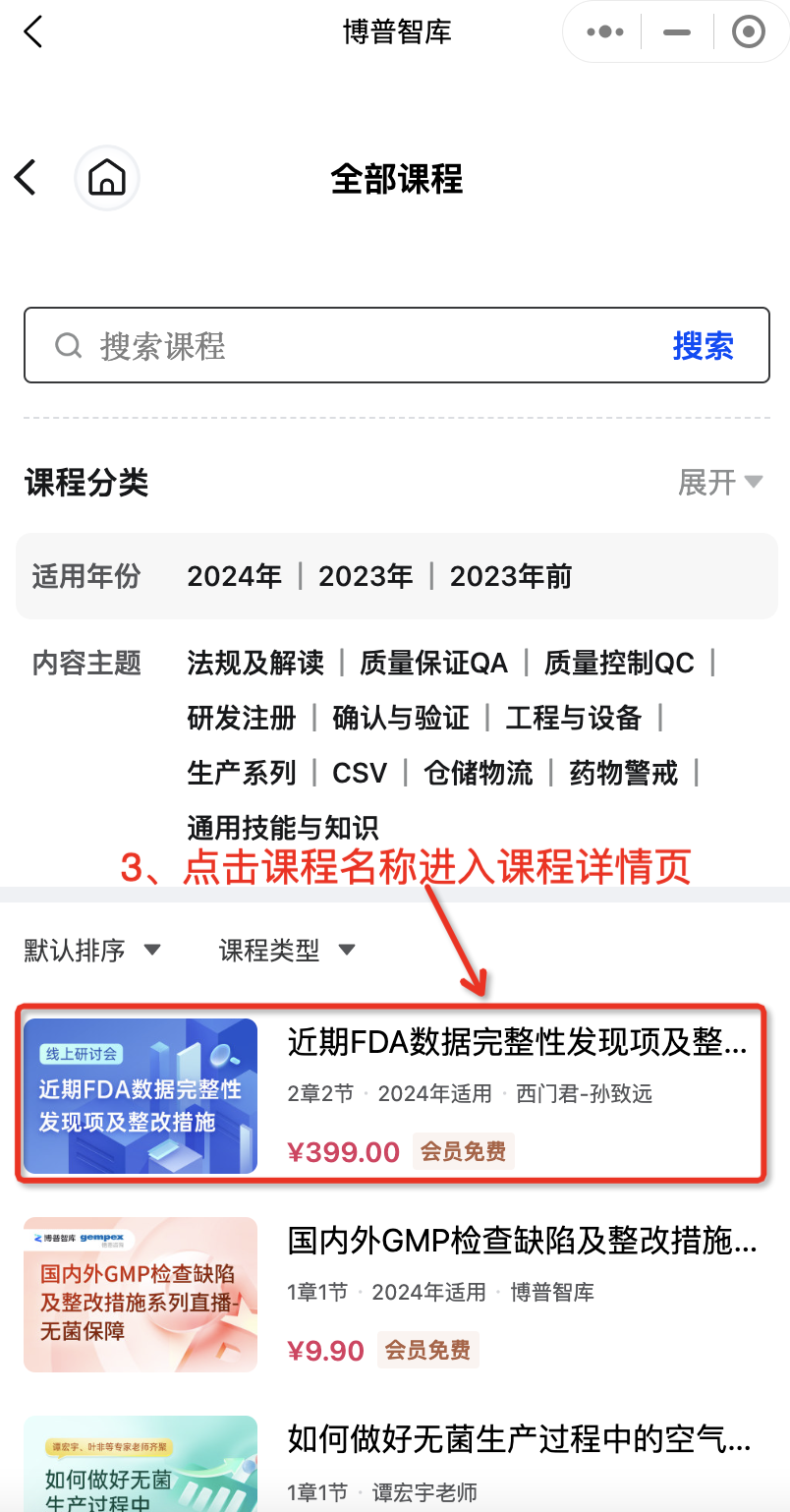Open the 默认排序 sort dropdown
This screenshot has width=790, height=1512.
(x=91, y=950)
